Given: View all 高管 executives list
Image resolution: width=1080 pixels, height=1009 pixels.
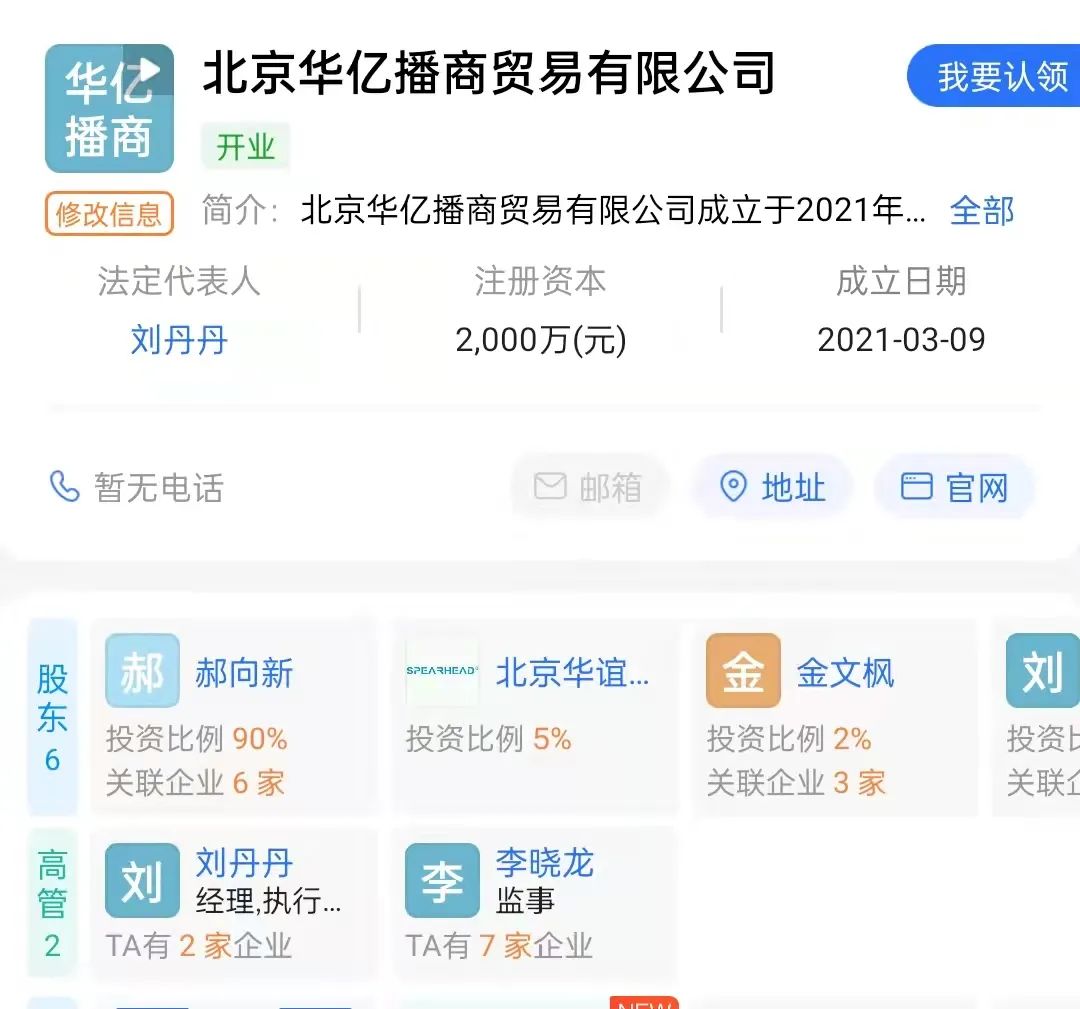Looking at the screenshot, I should point(52,903).
